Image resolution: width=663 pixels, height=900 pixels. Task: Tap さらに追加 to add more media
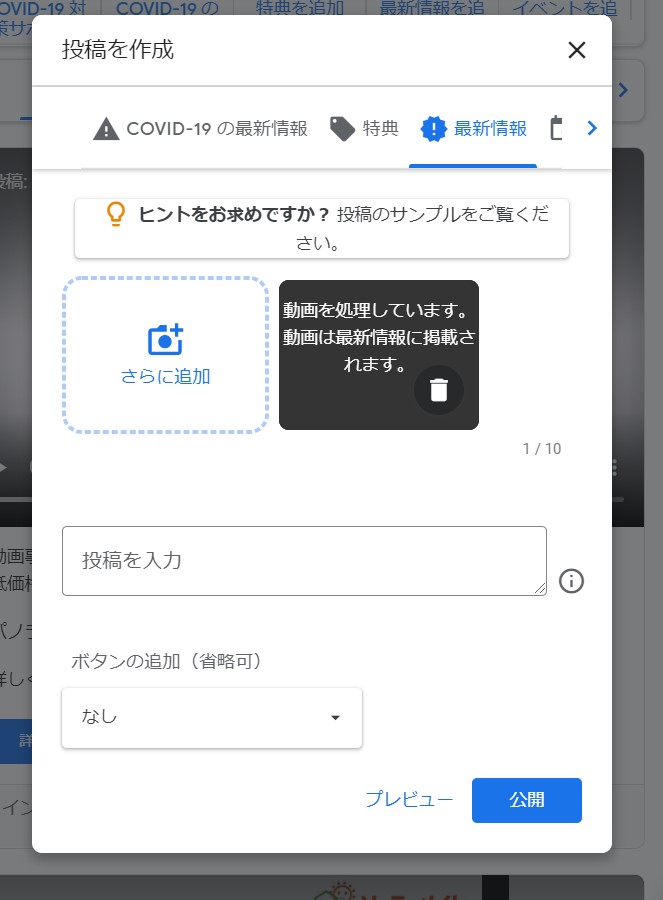166,355
